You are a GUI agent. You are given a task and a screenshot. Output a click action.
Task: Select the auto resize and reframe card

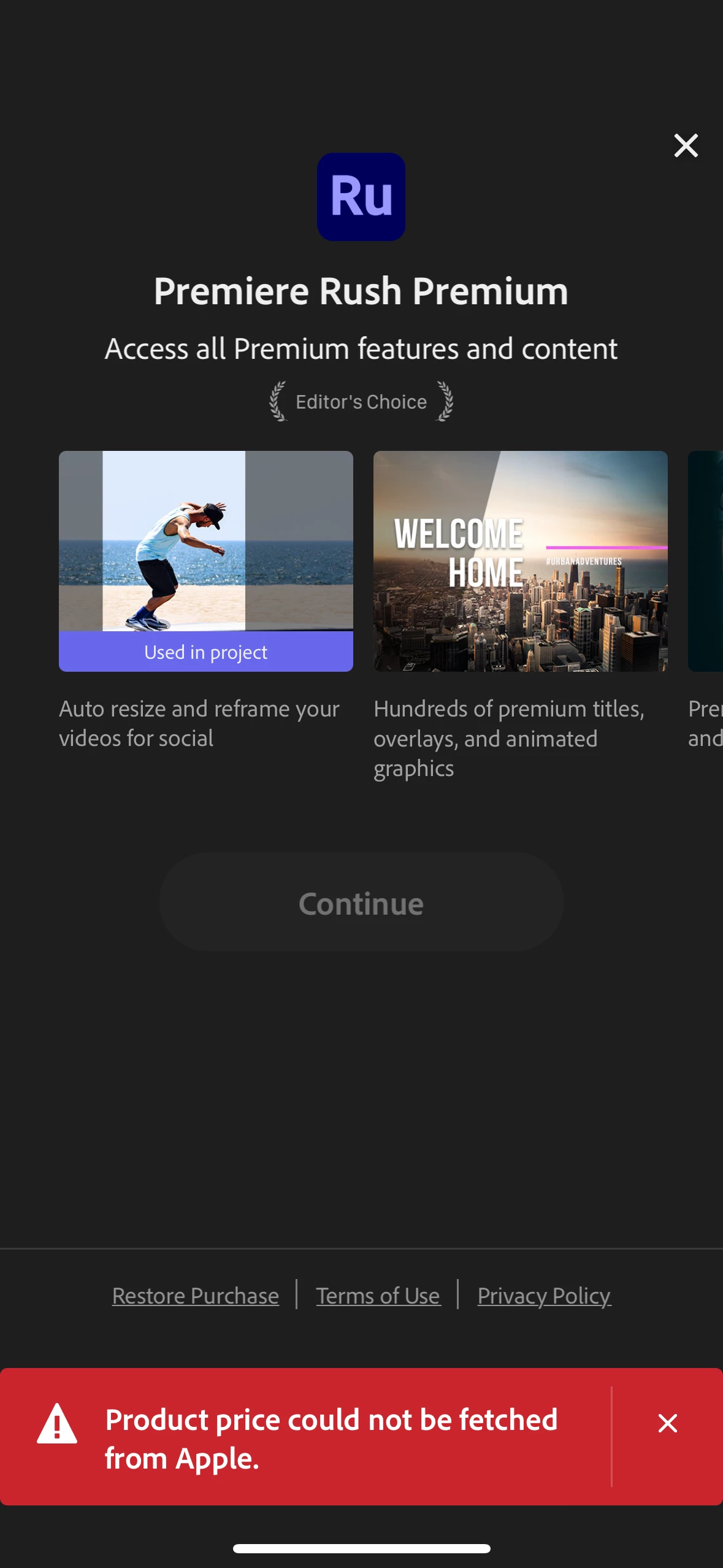pyautogui.click(x=206, y=560)
